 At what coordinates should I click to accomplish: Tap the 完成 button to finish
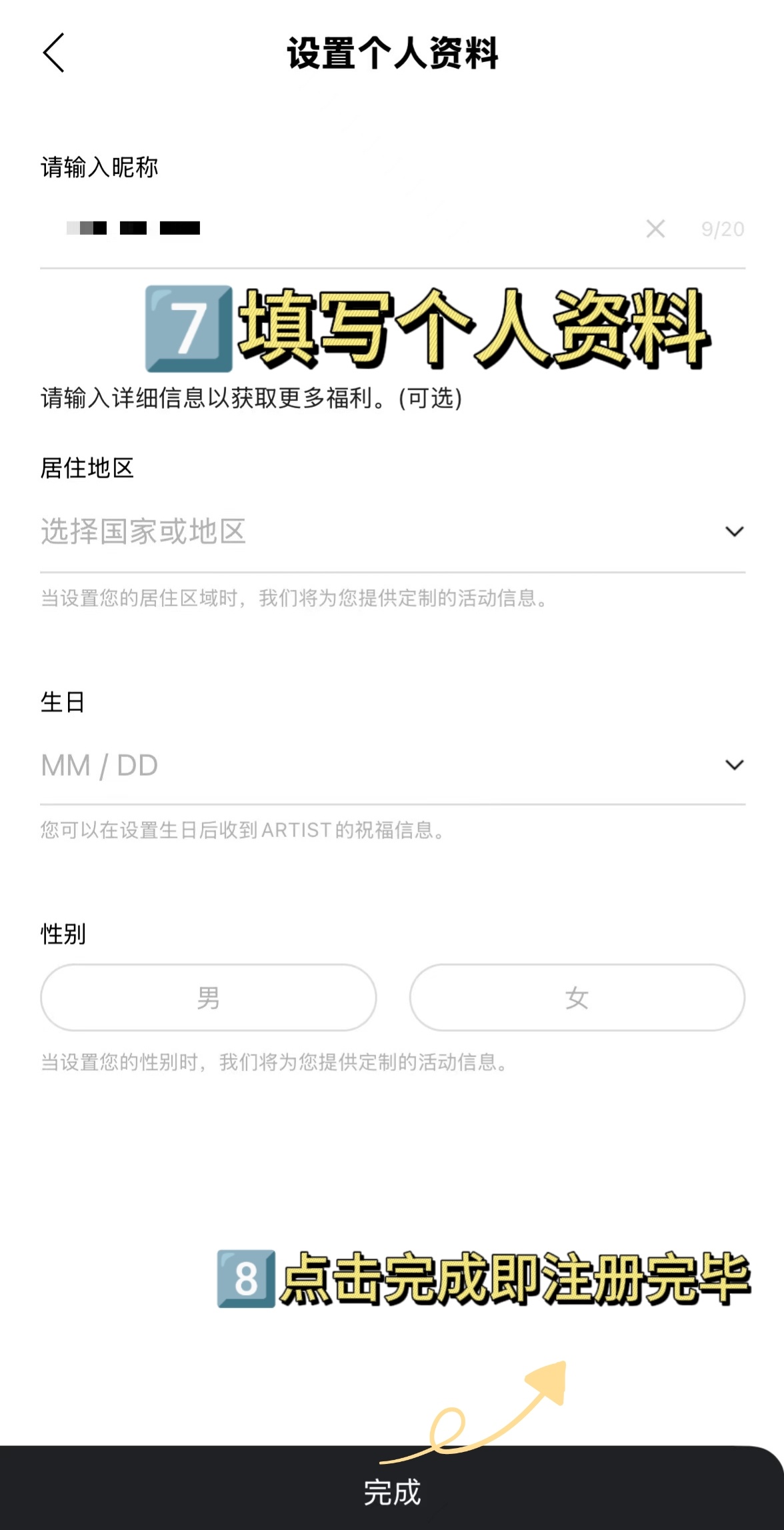[x=392, y=1489]
